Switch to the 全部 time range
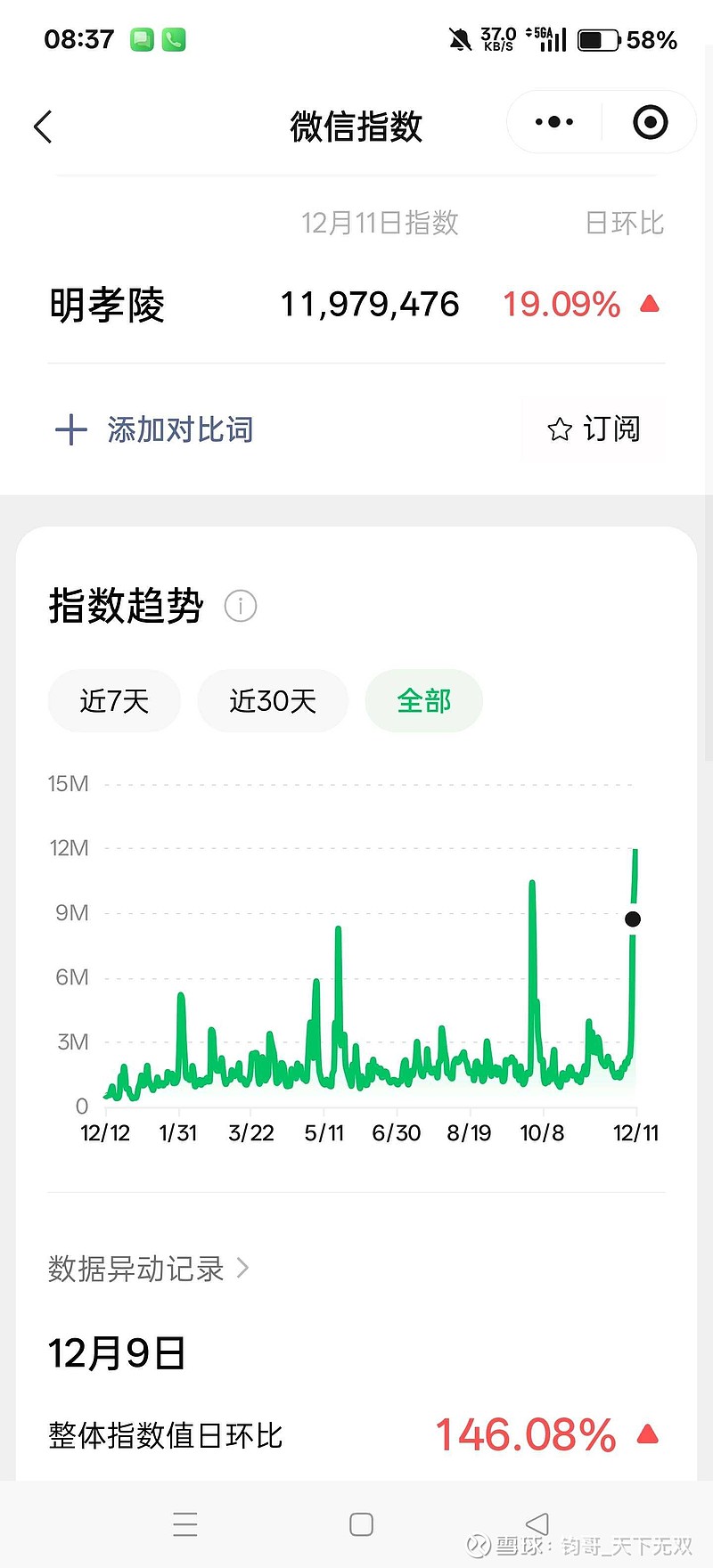This screenshot has width=713, height=1568. pos(423,701)
